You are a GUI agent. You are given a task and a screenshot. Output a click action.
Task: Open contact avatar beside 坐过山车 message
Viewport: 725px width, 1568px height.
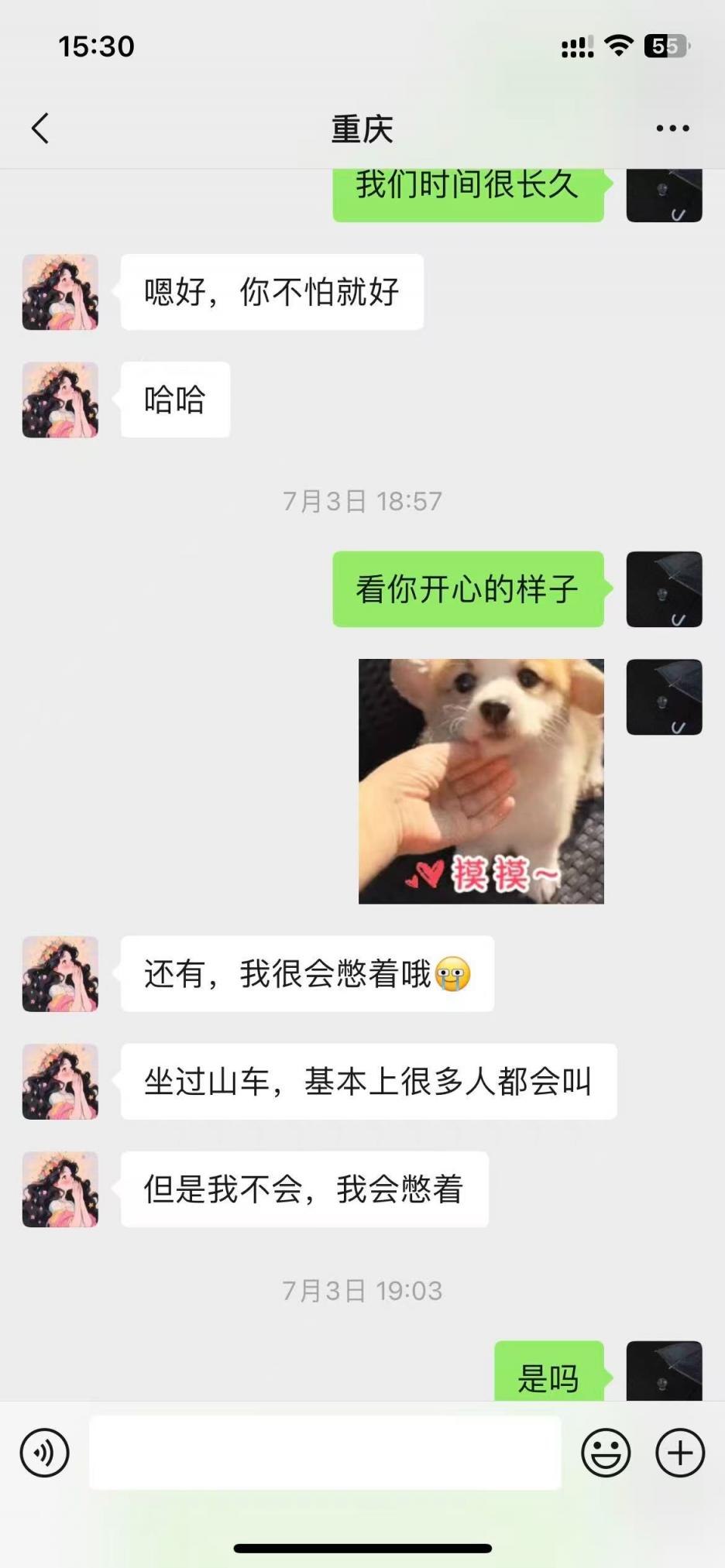tap(60, 1082)
